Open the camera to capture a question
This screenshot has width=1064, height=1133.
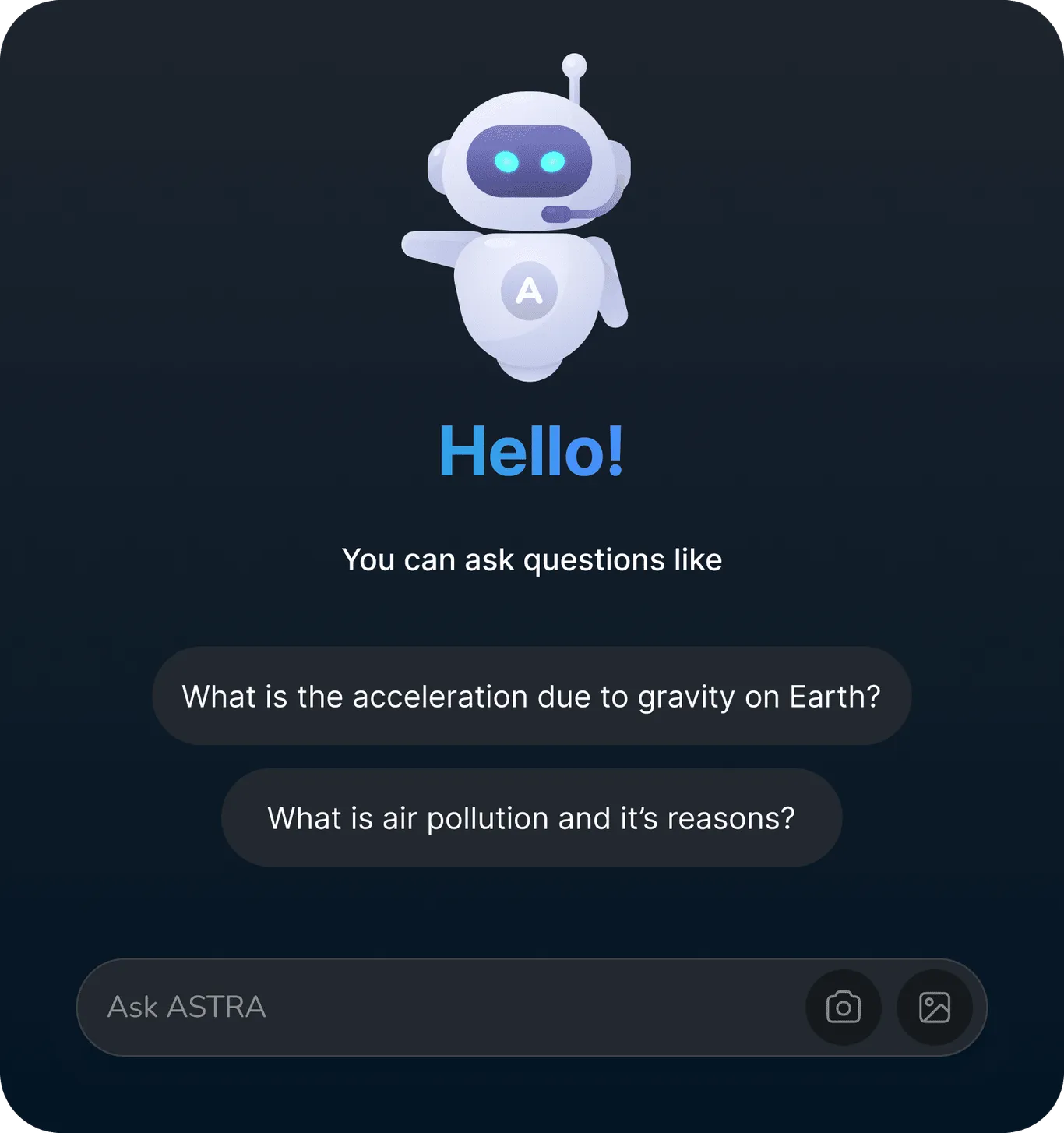click(843, 1007)
